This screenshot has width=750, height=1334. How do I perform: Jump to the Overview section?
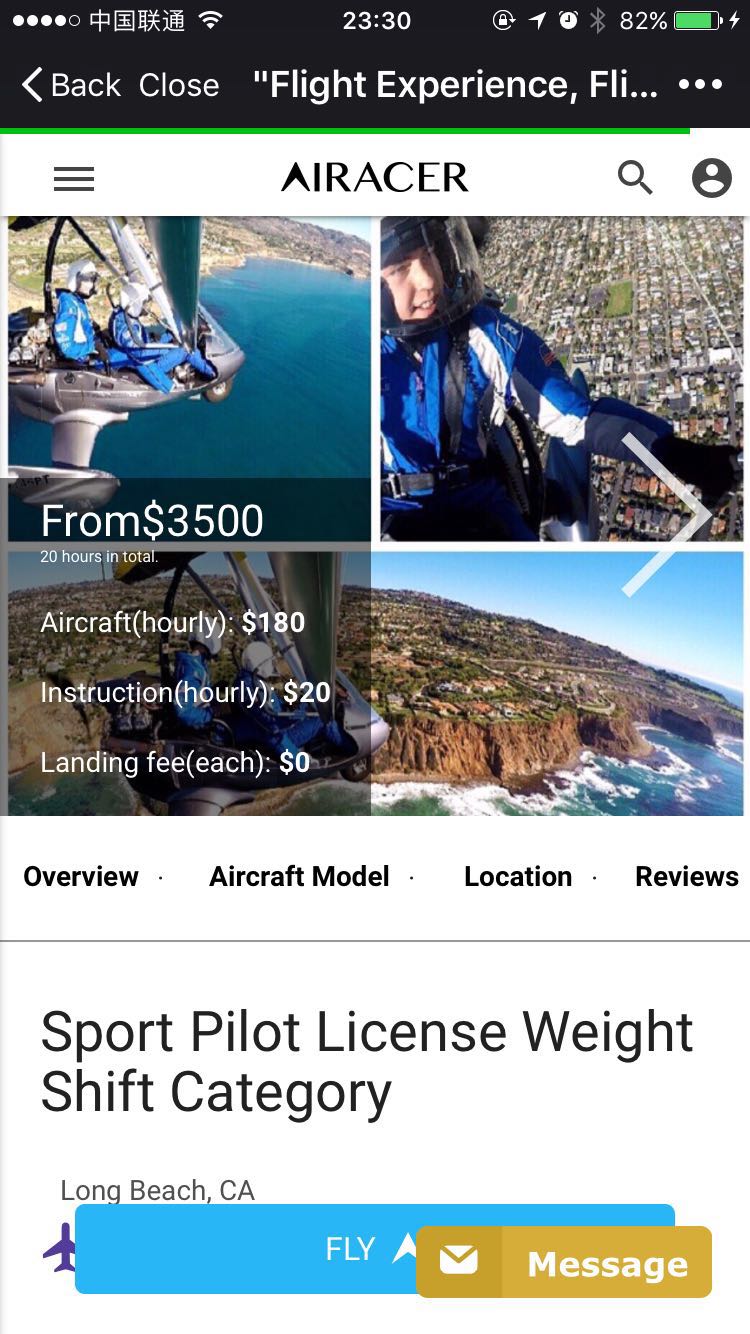click(81, 876)
